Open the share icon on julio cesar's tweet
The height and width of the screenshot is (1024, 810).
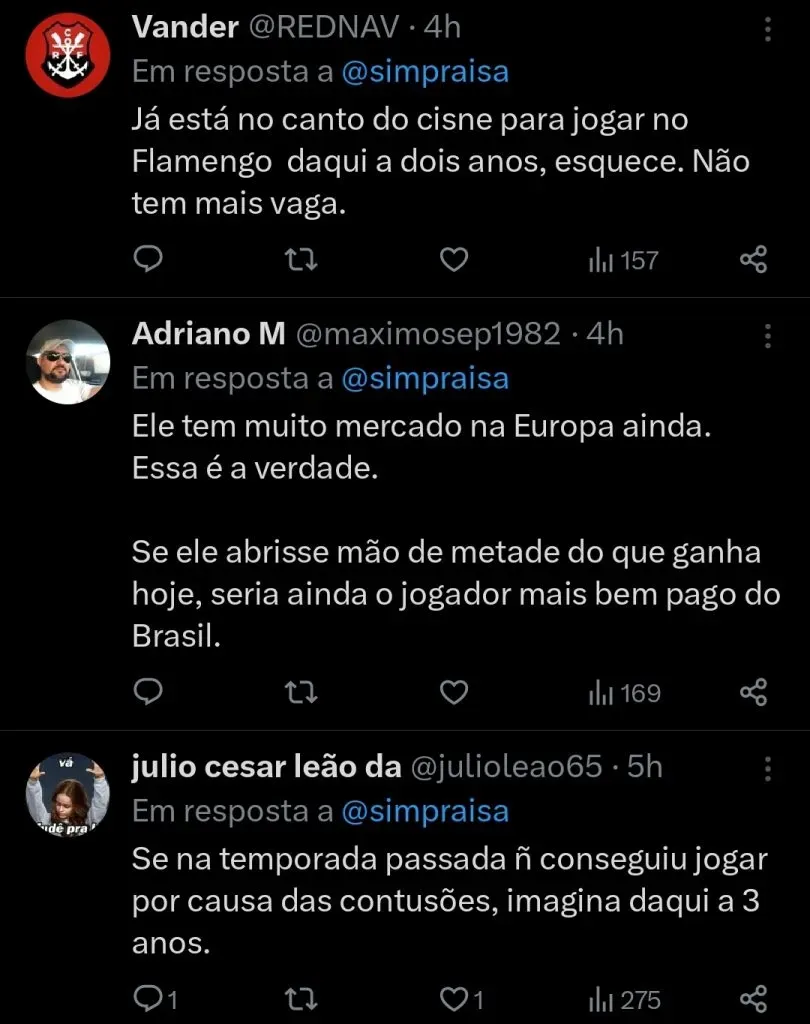click(753, 998)
